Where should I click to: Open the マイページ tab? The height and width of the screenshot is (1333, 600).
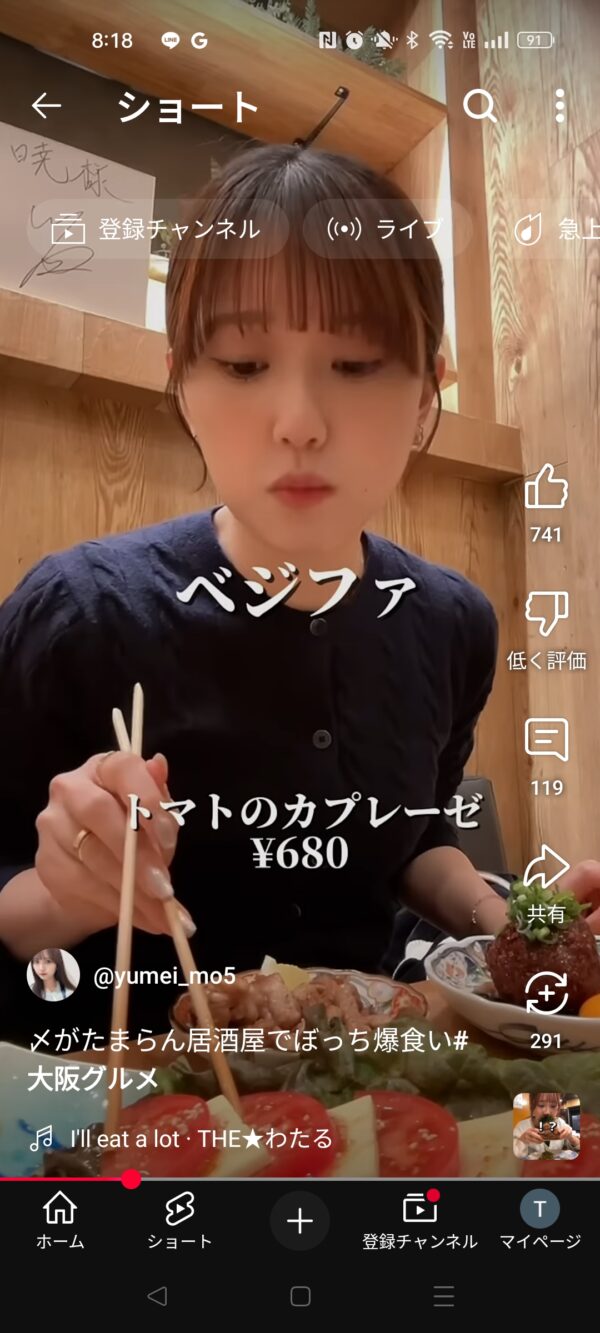click(x=540, y=1220)
